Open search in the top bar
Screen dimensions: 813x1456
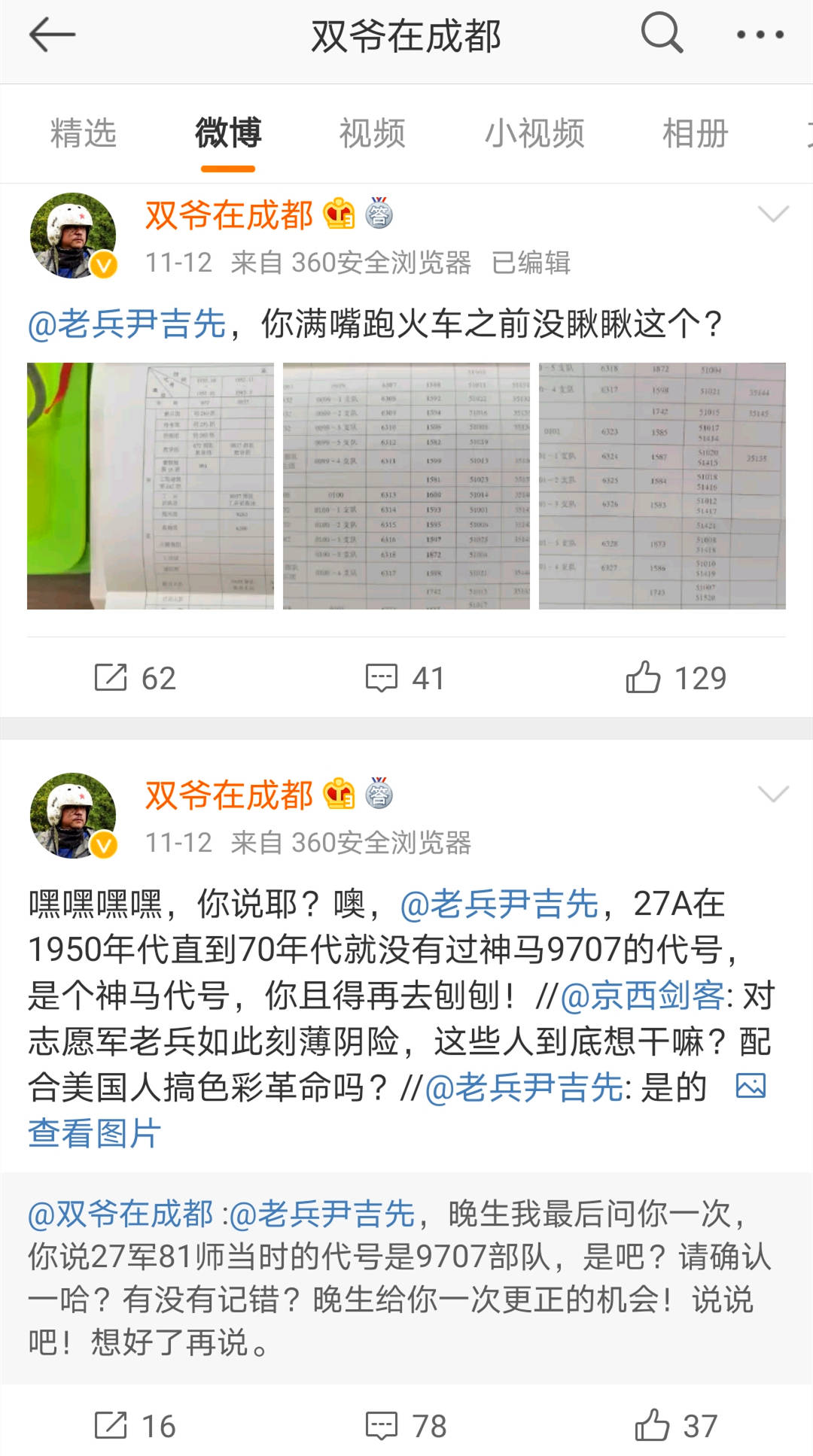(662, 34)
